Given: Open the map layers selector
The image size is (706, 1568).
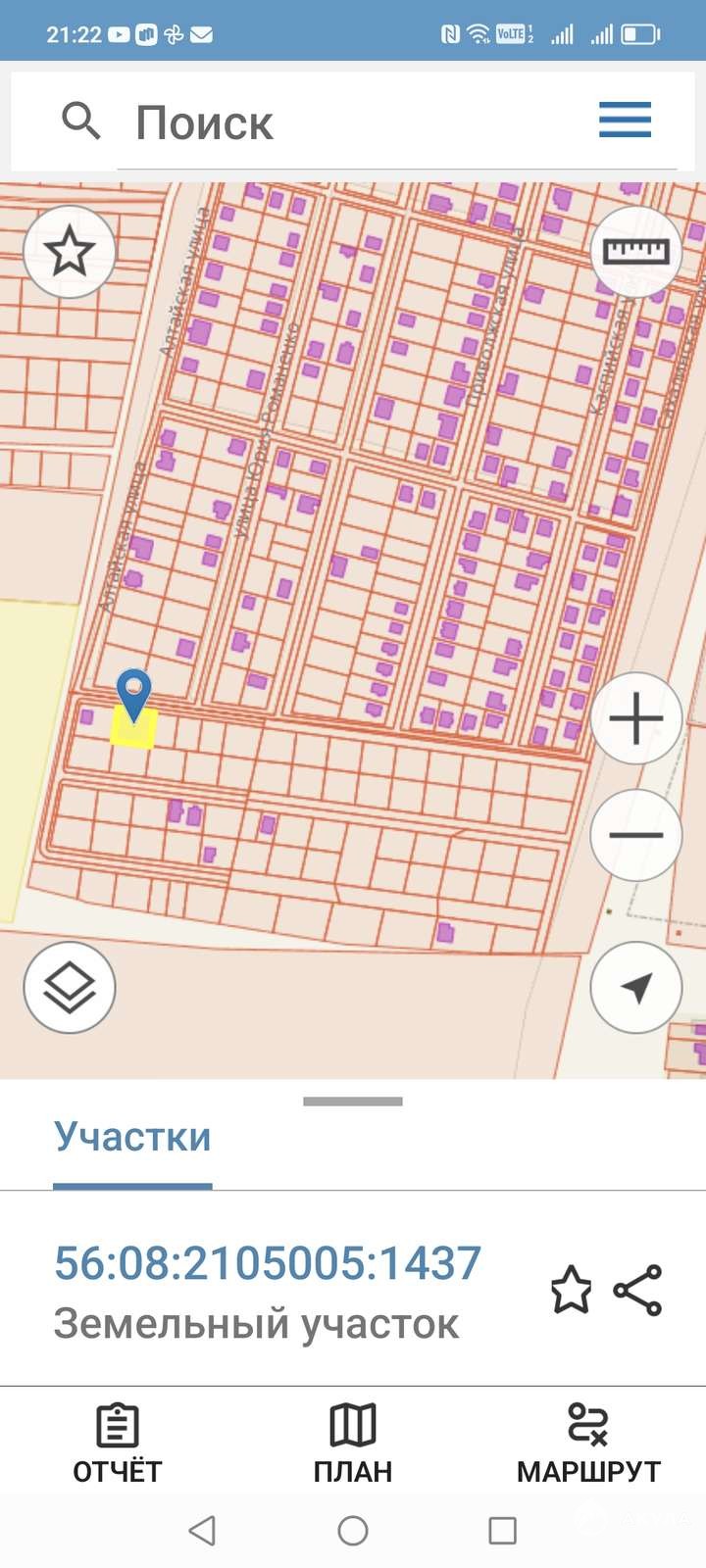Looking at the screenshot, I should 70,988.
